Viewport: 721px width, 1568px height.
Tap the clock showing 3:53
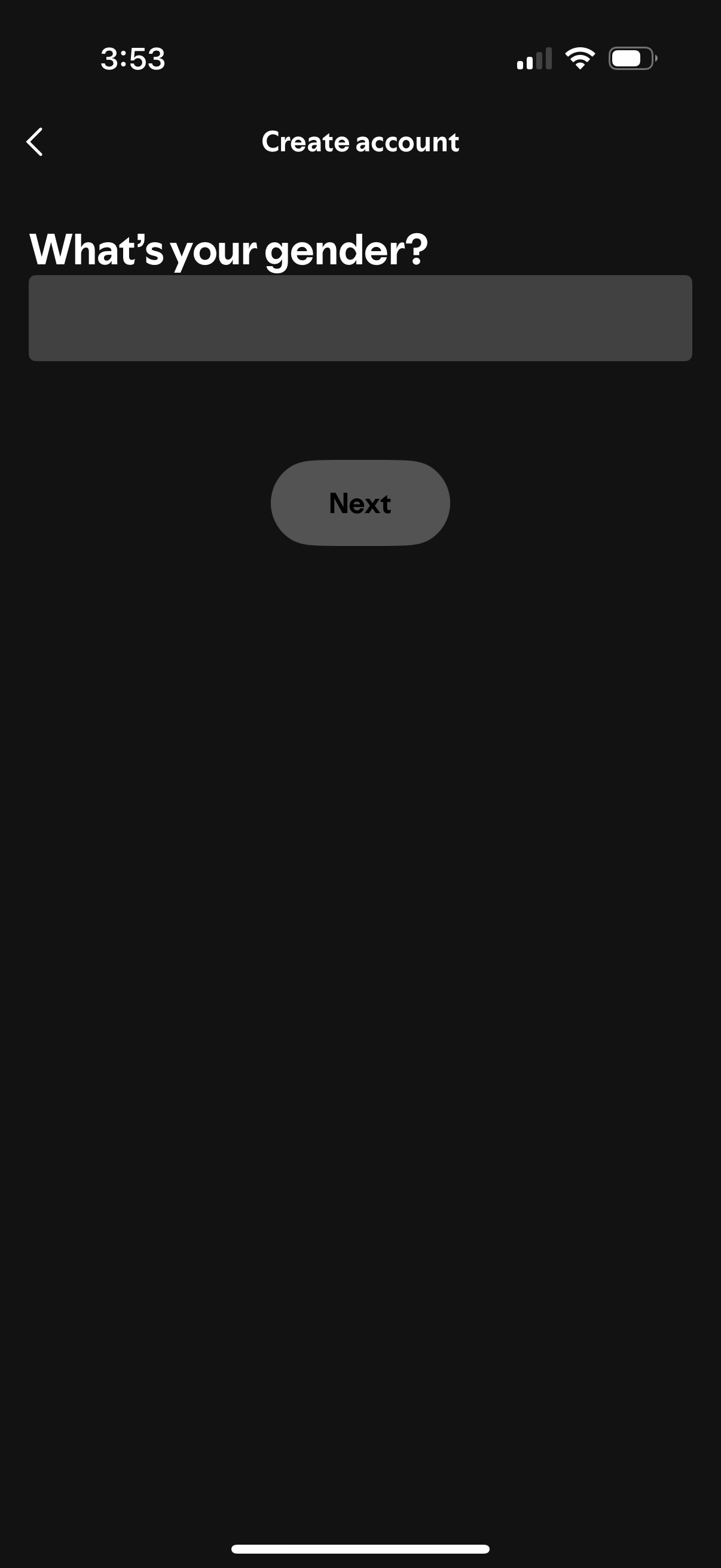131,59
